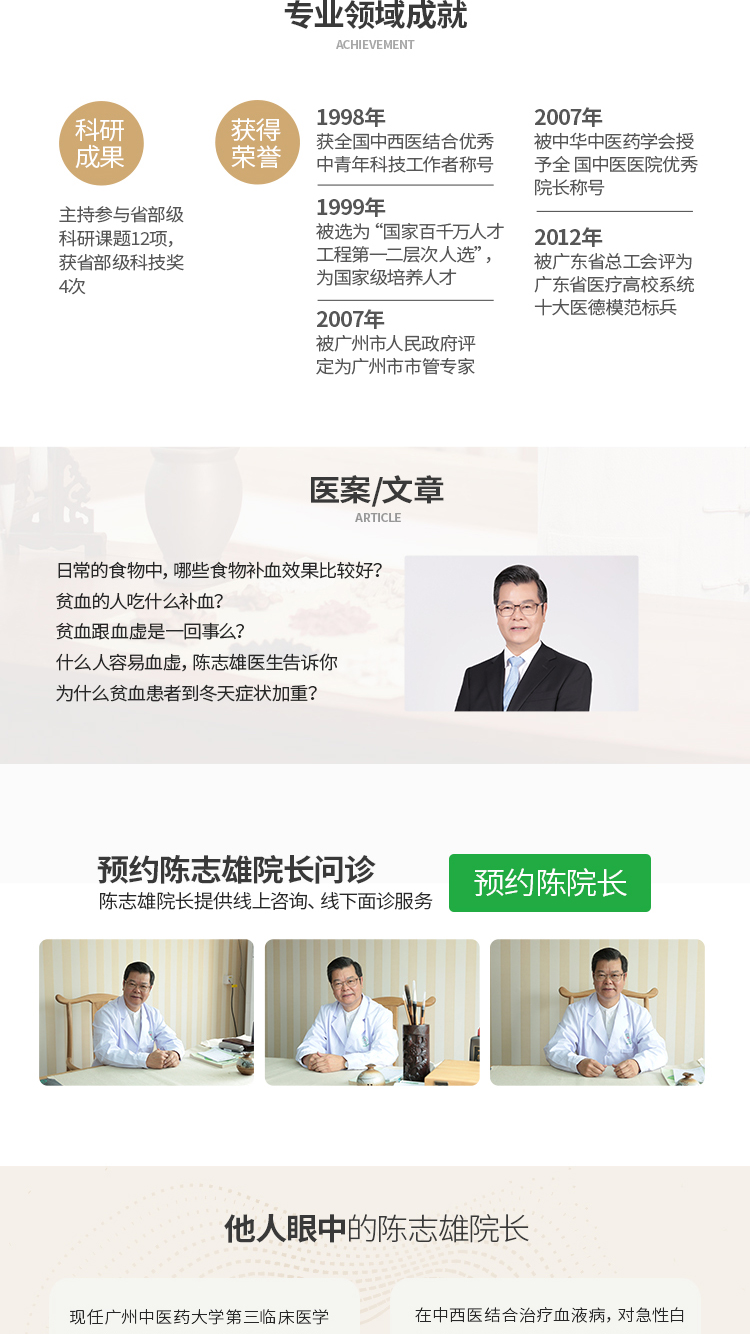
Task: View article 为什么贫血患者到冬天症状加重
Action: 187,692
